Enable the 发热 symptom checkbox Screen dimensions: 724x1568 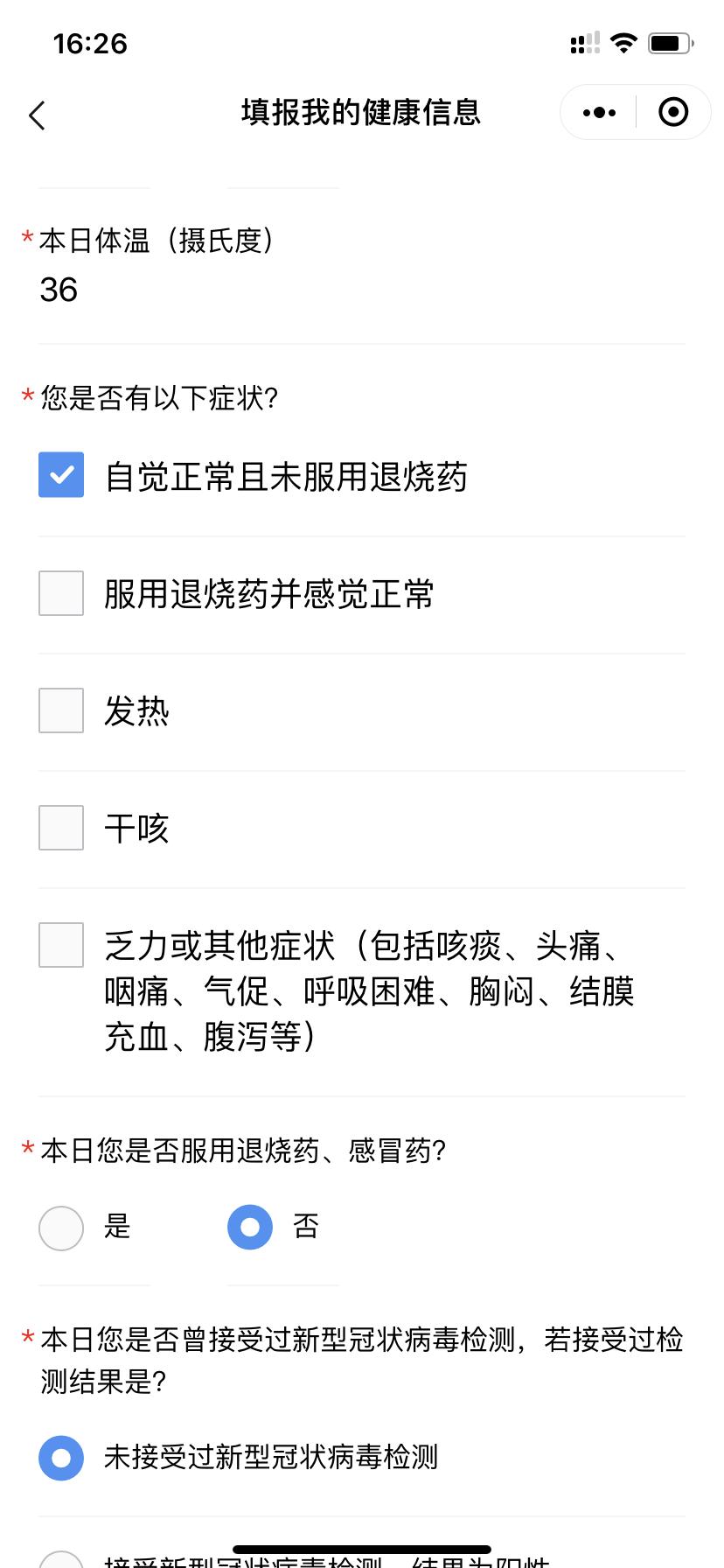60,710
